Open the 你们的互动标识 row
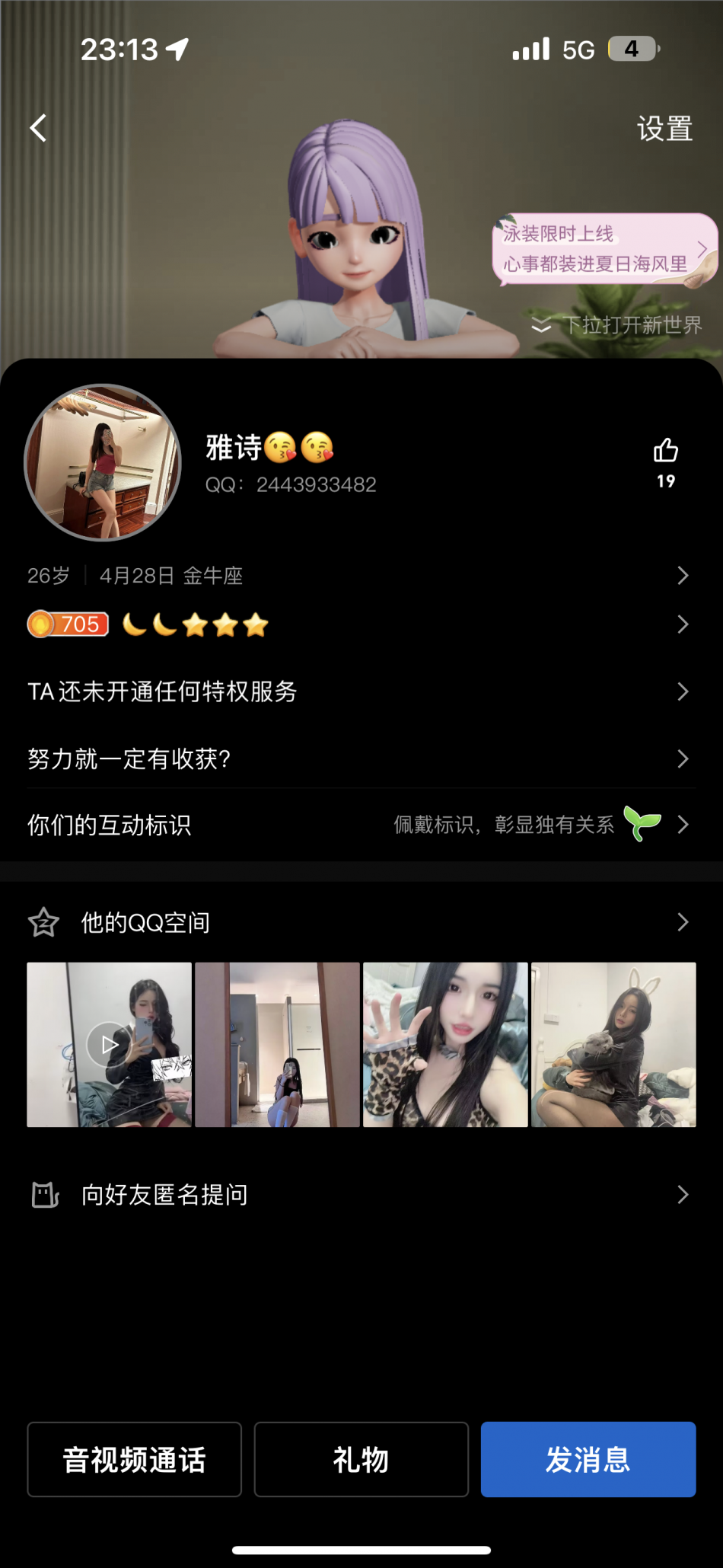Image resolution: width=723 pixels, height=1568 pixels. [x=361, y=825]
